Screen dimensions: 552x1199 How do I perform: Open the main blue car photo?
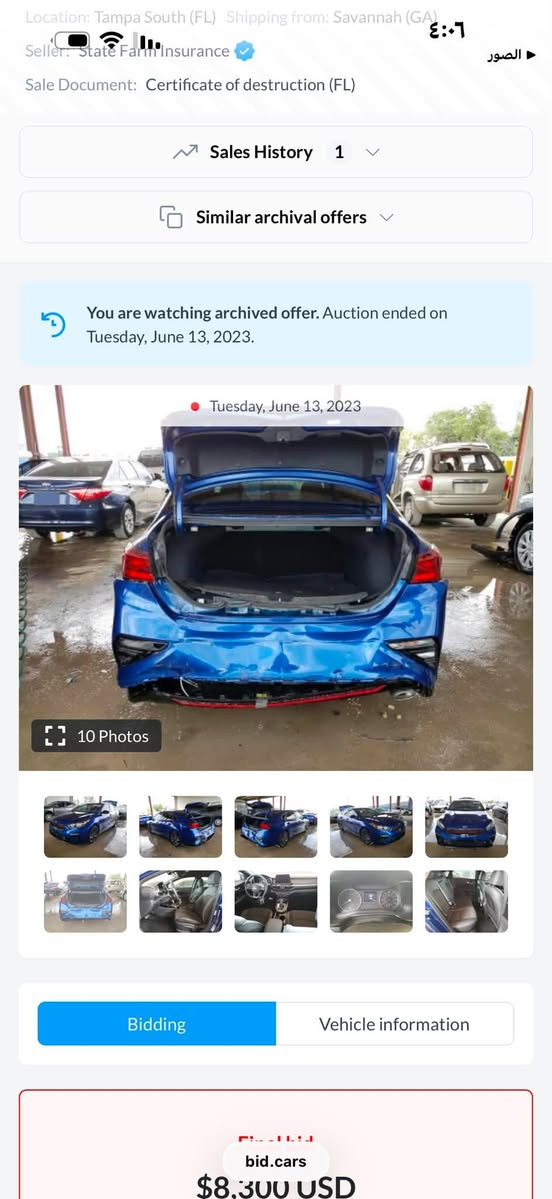click(x=275, y=577)
